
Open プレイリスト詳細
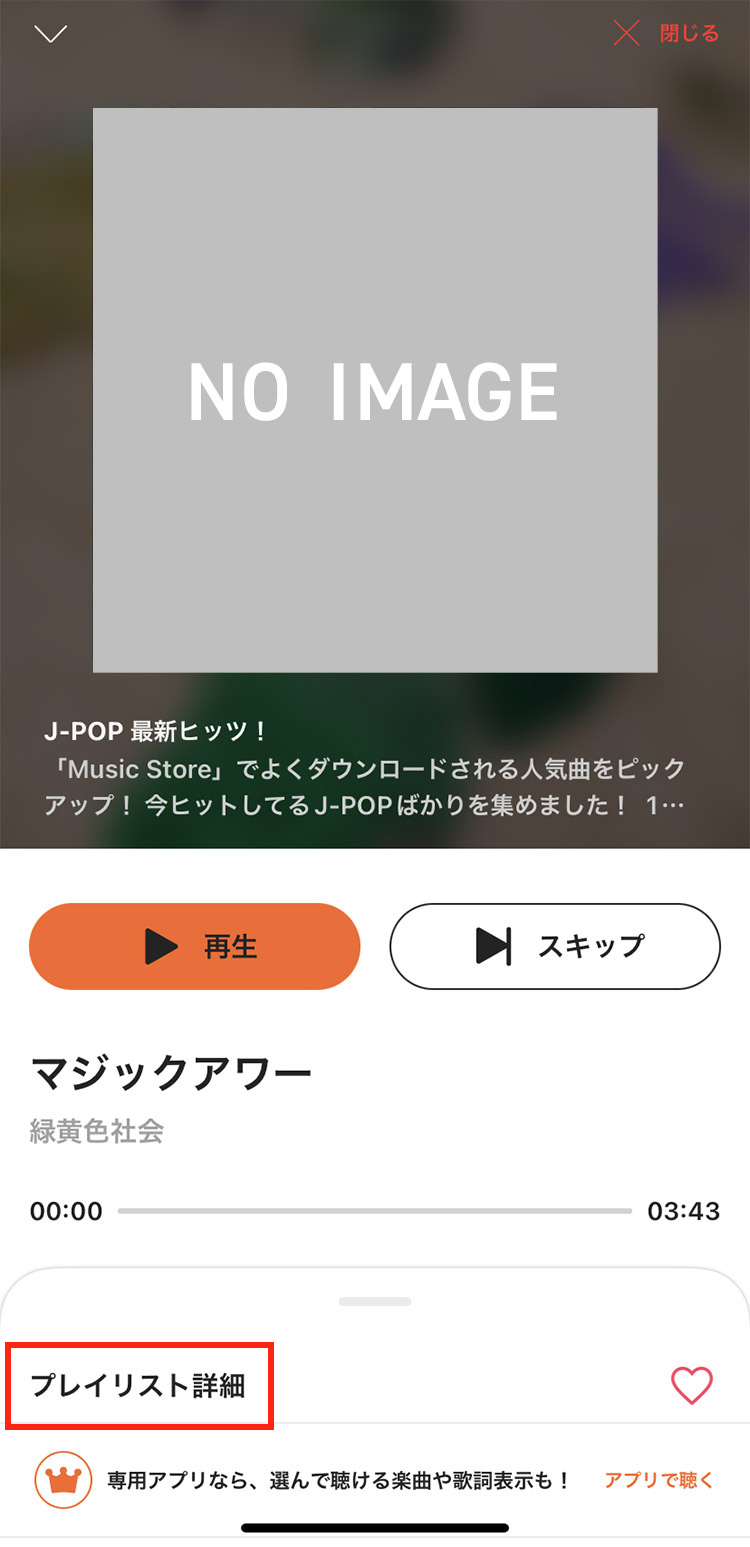click(138, 1386)
